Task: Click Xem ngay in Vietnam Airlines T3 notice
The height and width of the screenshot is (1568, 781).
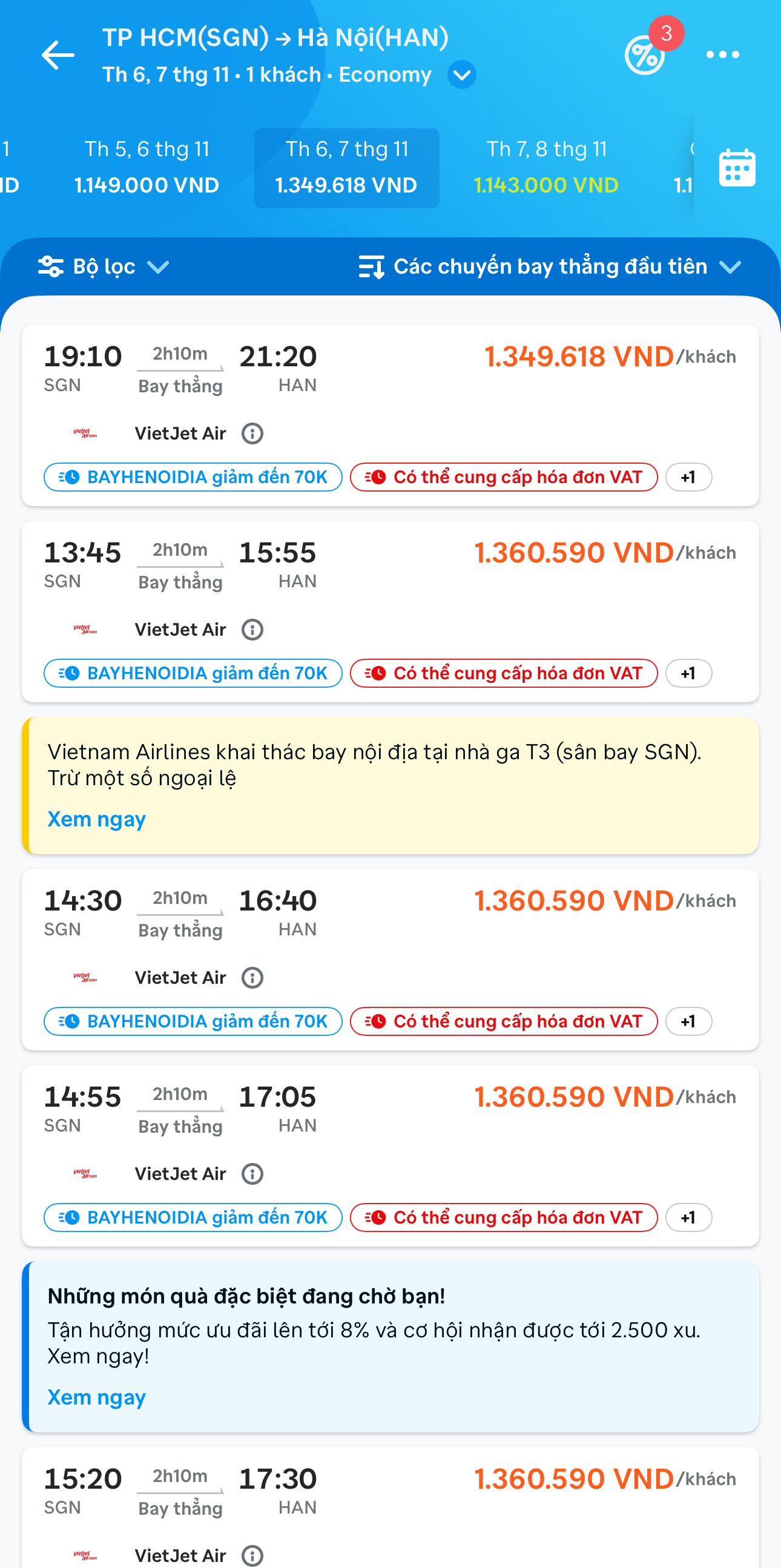Action: [96, 819]
